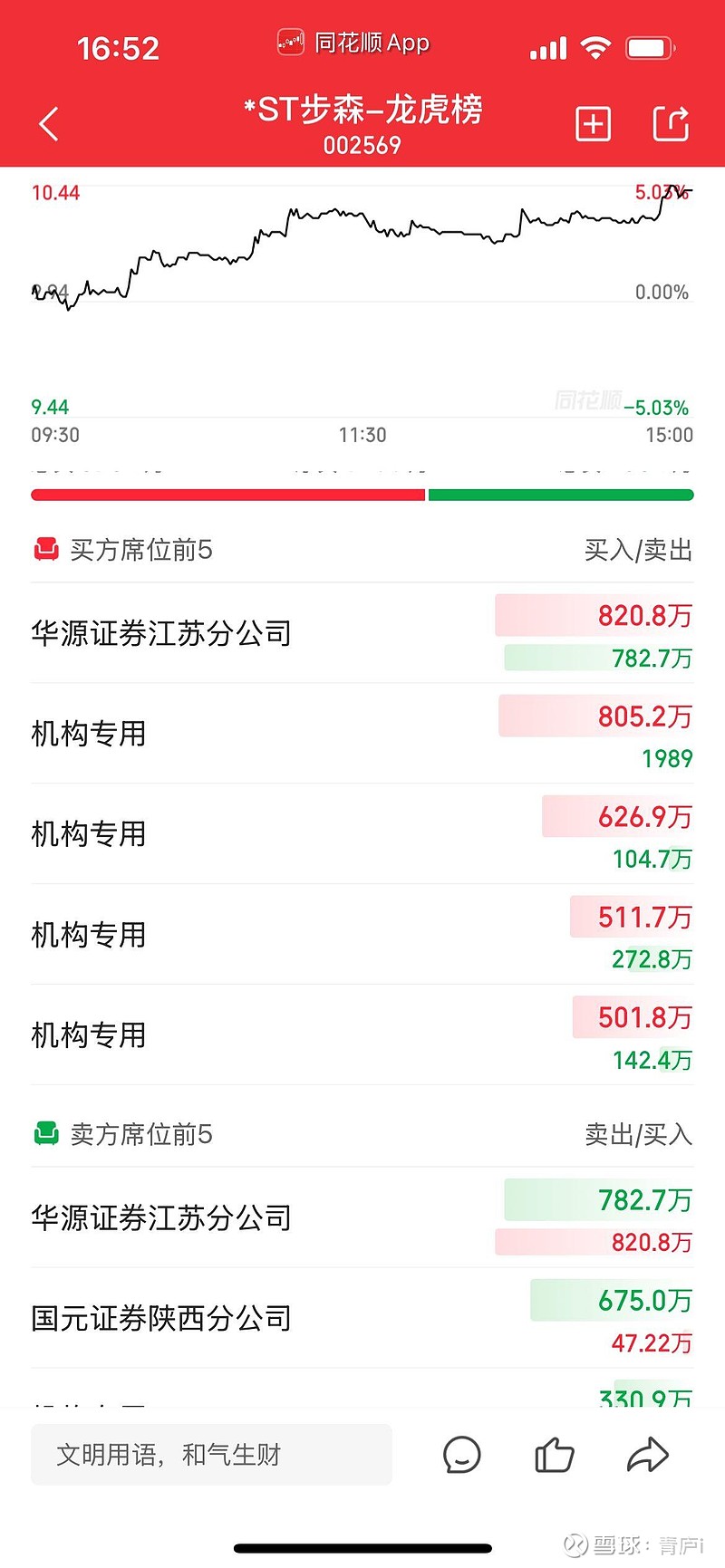Share this page via the top share icon

[671, 124]
